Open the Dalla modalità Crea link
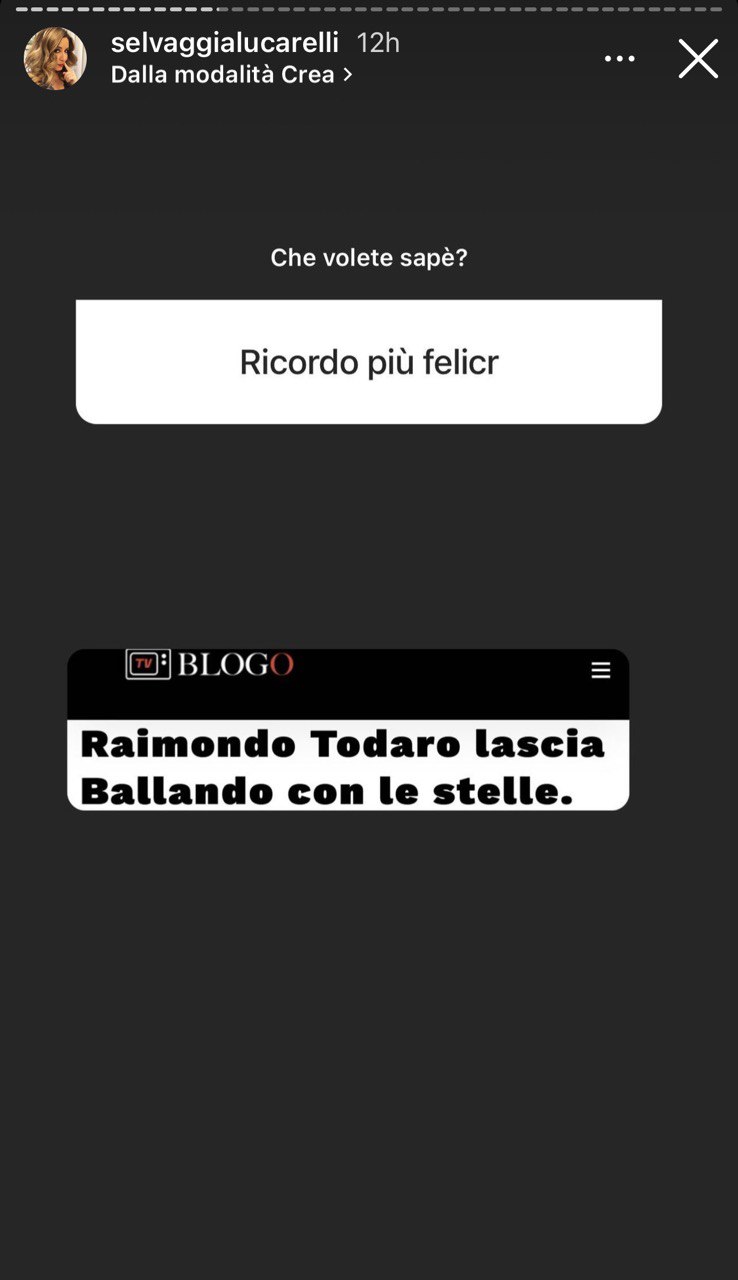 tap(232, 75)
